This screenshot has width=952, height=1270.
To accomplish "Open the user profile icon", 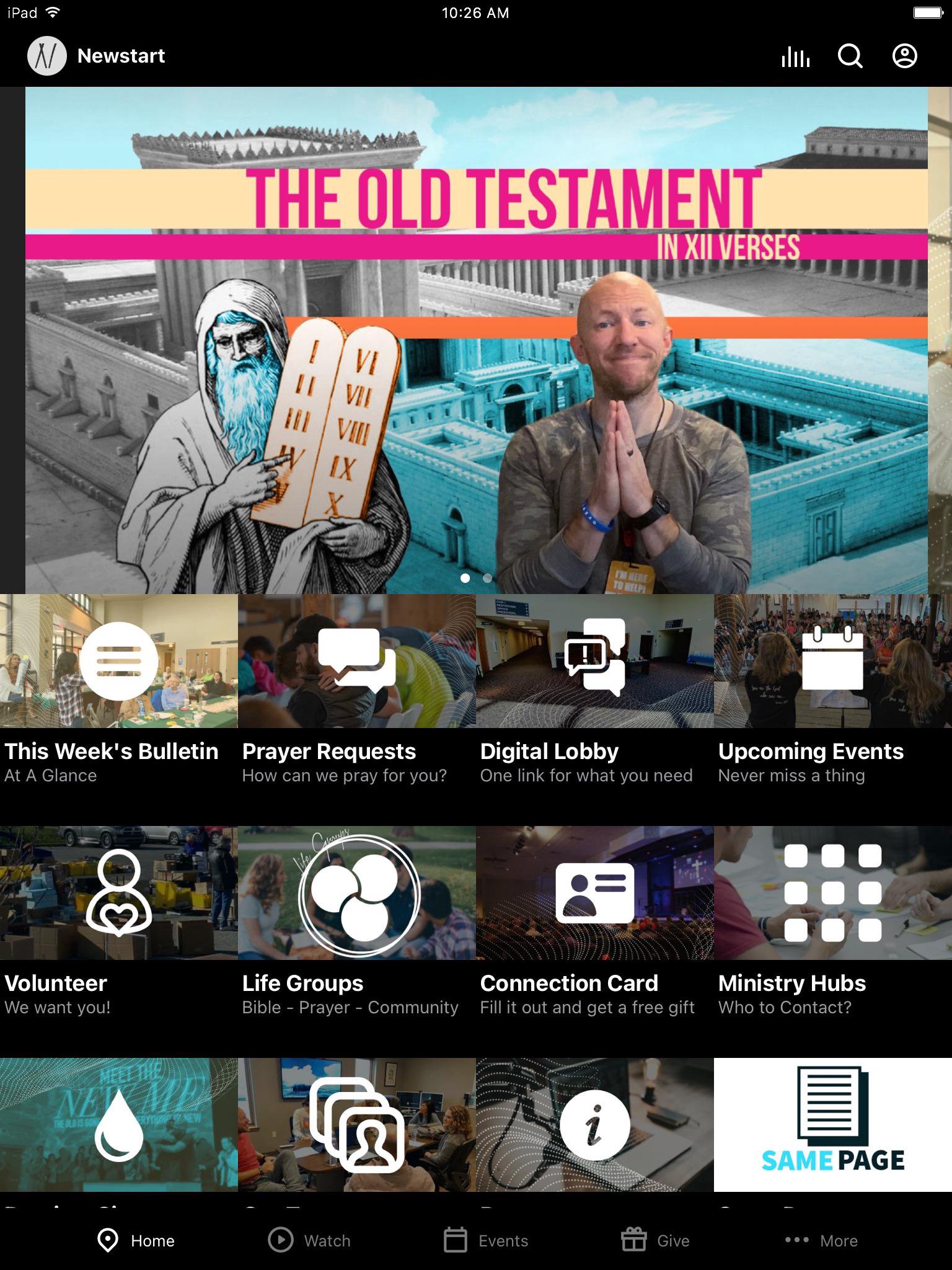I will coord(904,56).
